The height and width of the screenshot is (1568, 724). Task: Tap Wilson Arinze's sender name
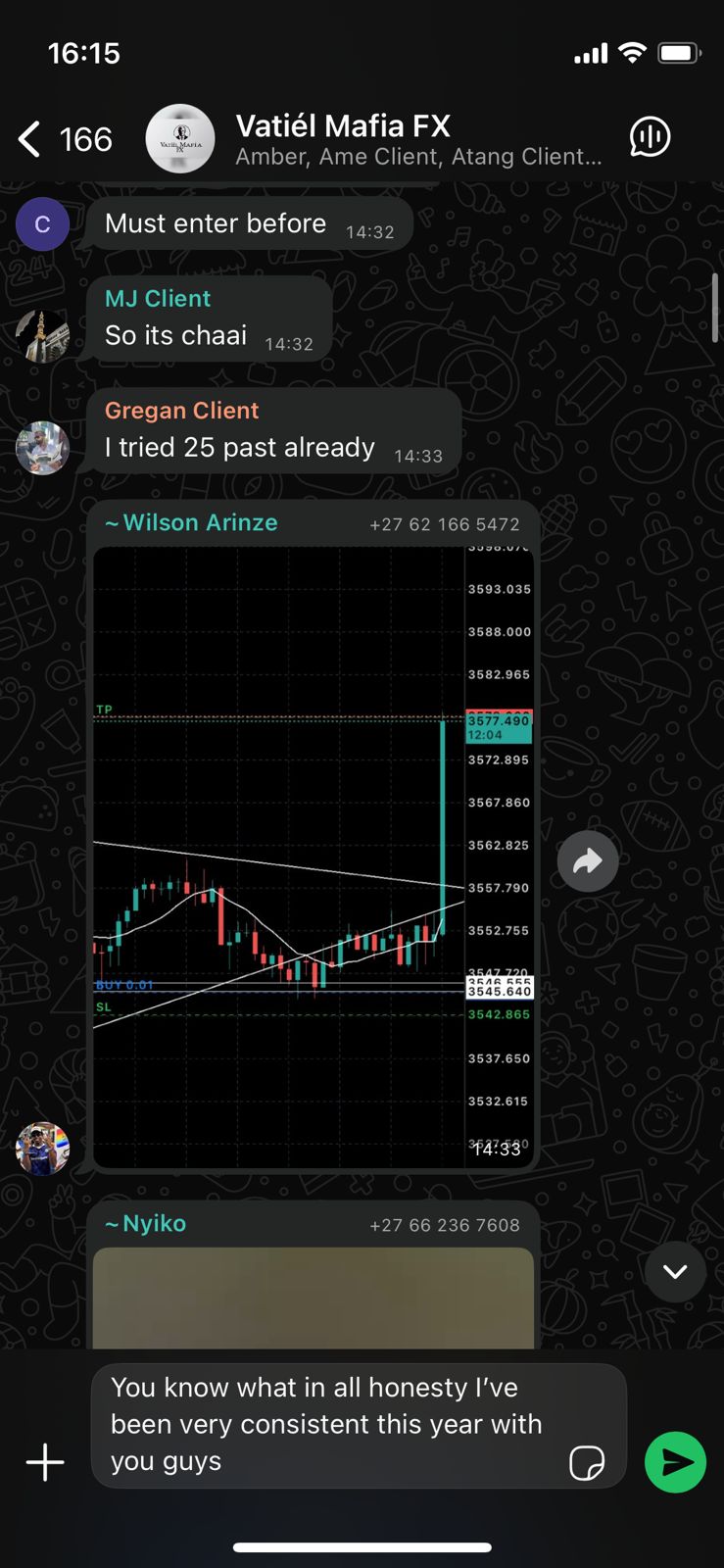[200, 523]
